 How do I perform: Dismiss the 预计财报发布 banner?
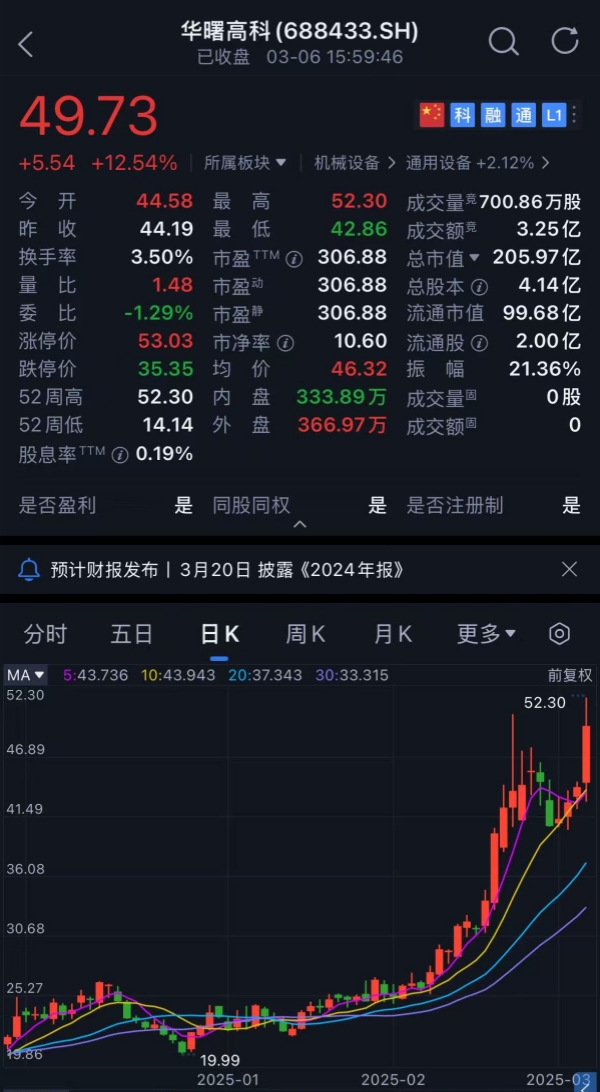click(x=569, y=570)
